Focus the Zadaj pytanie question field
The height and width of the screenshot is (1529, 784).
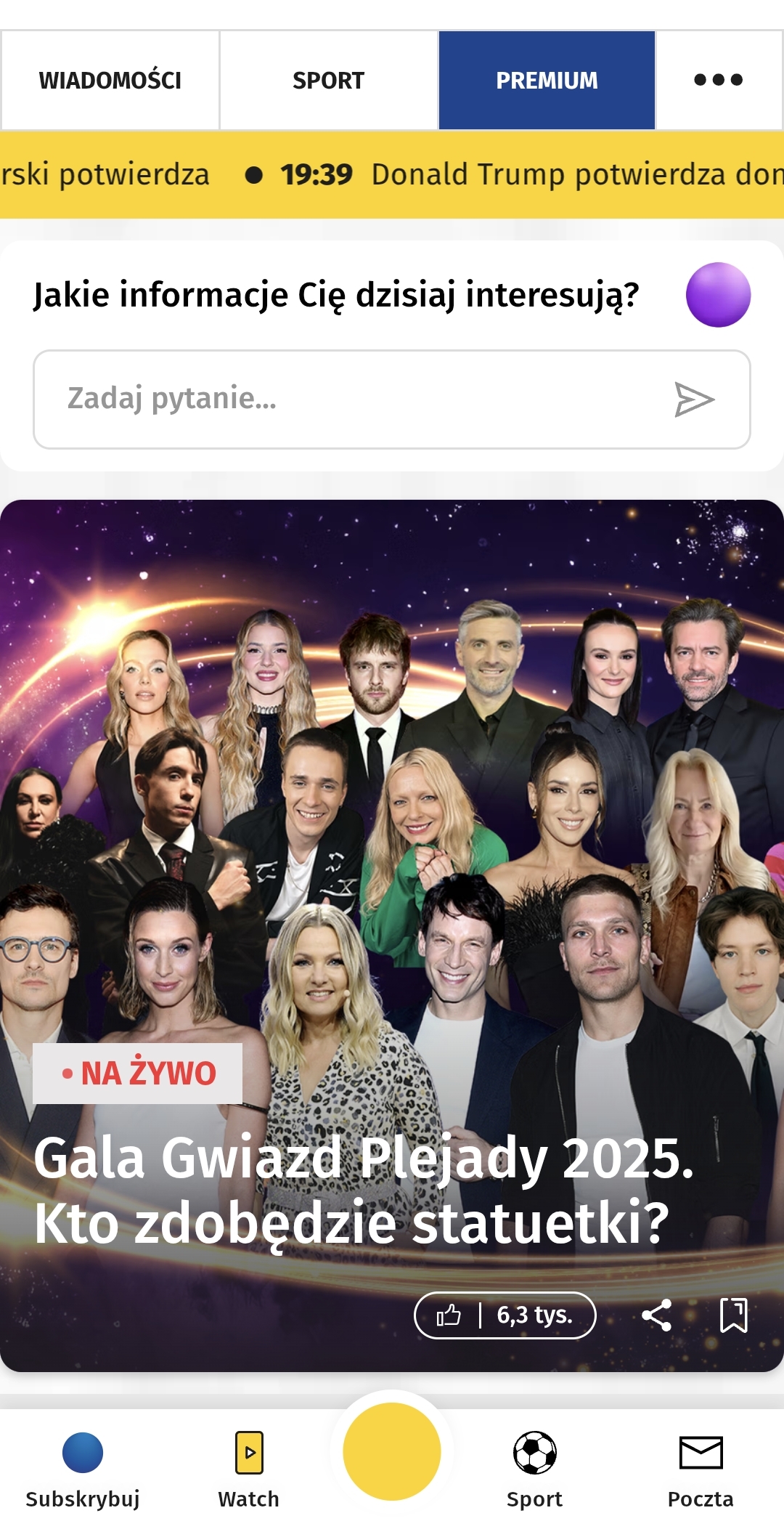(x=348, y=399)
